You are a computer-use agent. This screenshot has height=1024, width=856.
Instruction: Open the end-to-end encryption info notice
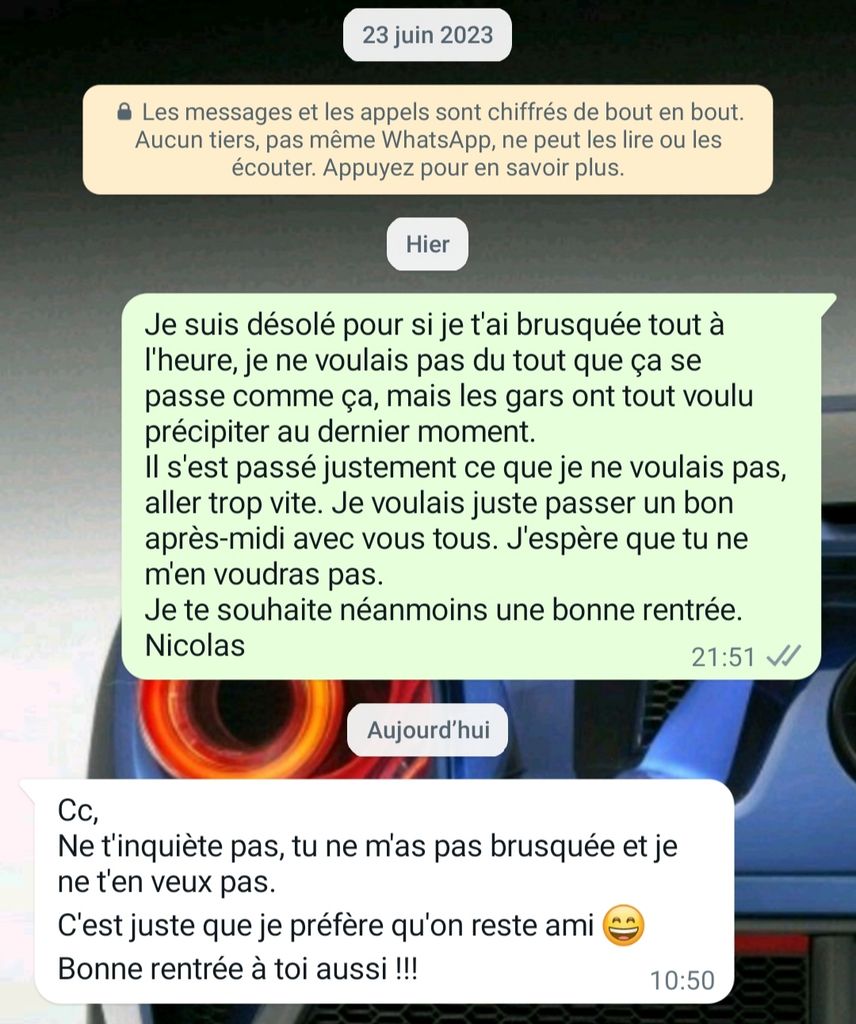click(428, 140)
